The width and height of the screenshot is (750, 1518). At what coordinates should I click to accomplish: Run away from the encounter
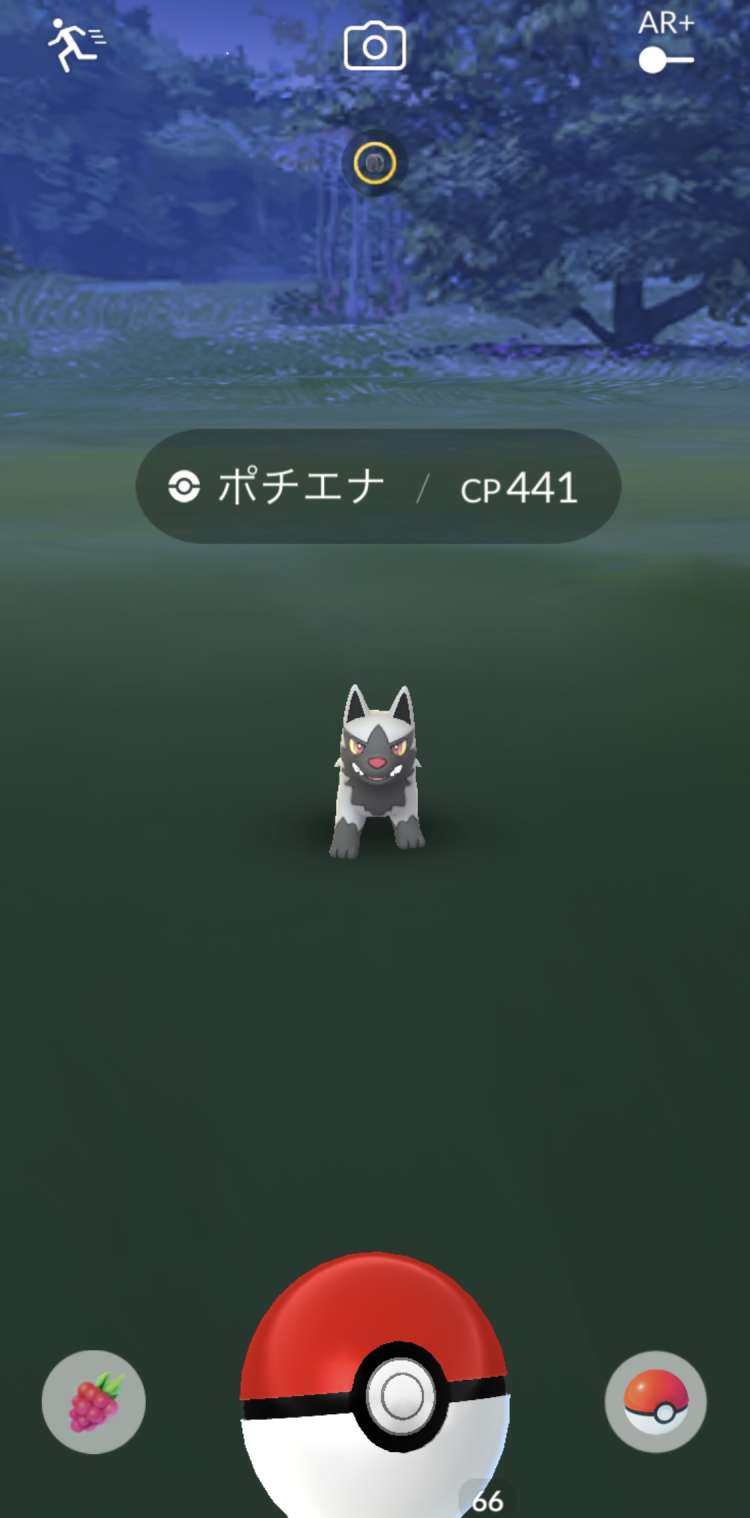pos(76,45)
